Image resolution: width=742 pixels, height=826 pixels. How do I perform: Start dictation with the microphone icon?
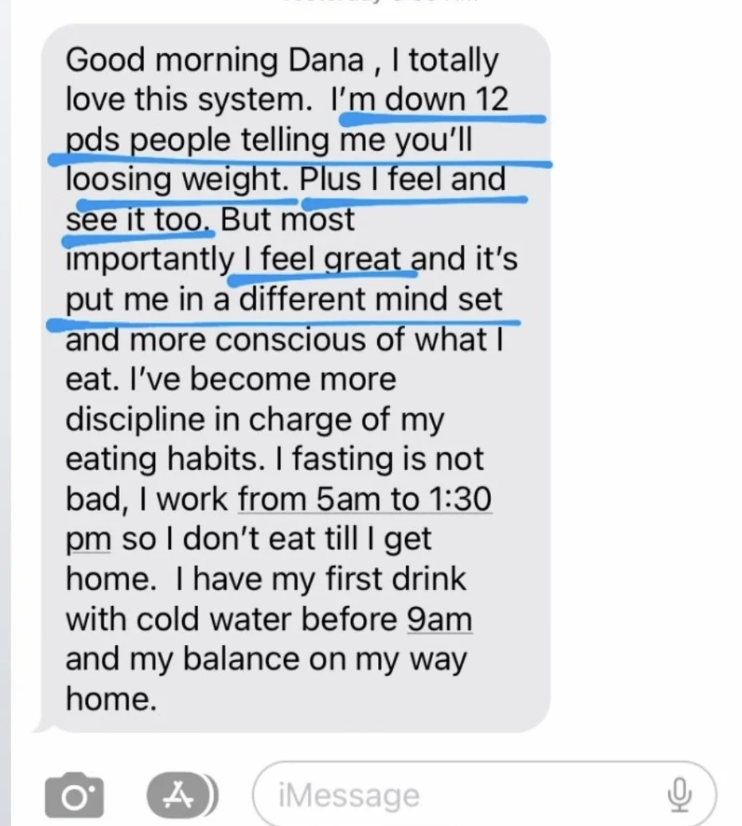pyautogui.click(x=679, y=796)
